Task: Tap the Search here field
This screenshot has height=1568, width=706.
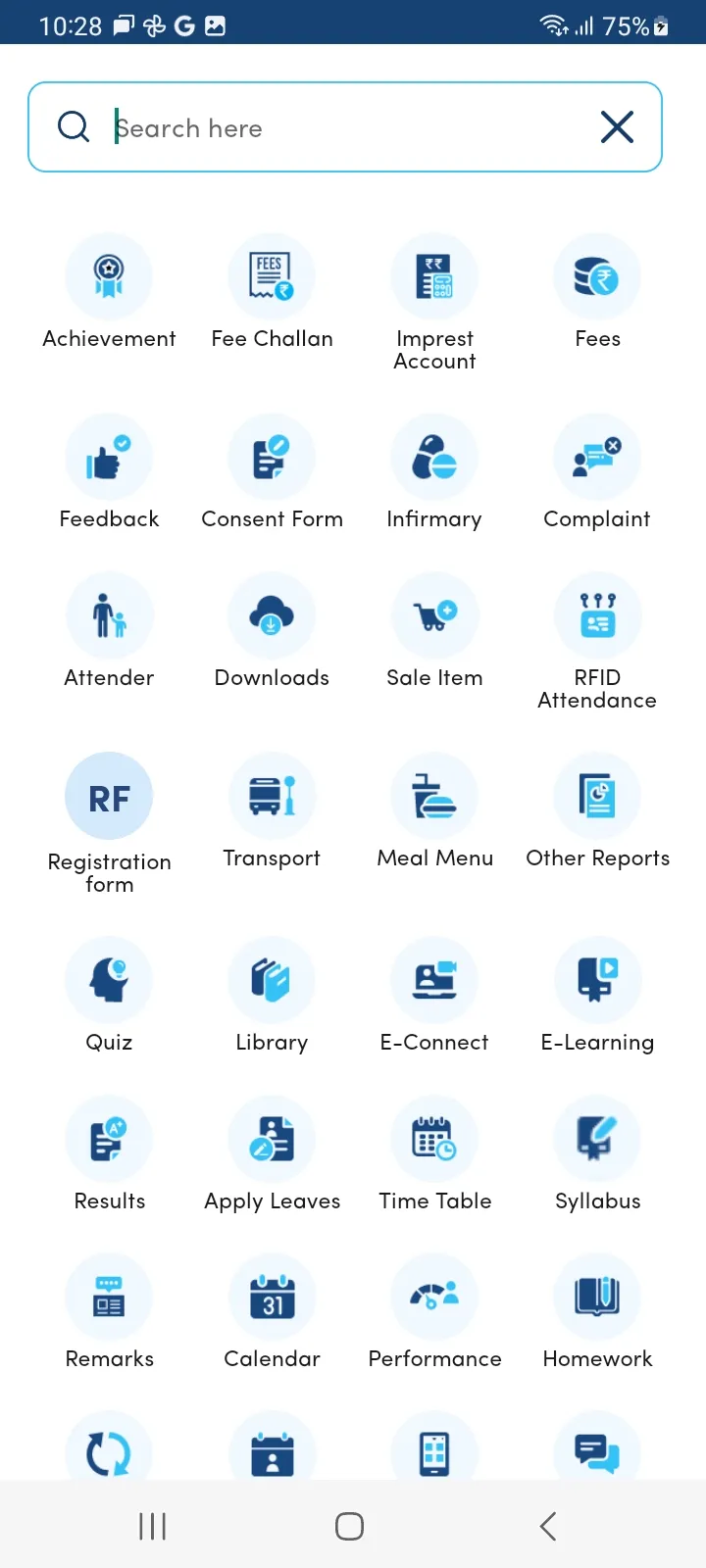Action: [333, 127]
